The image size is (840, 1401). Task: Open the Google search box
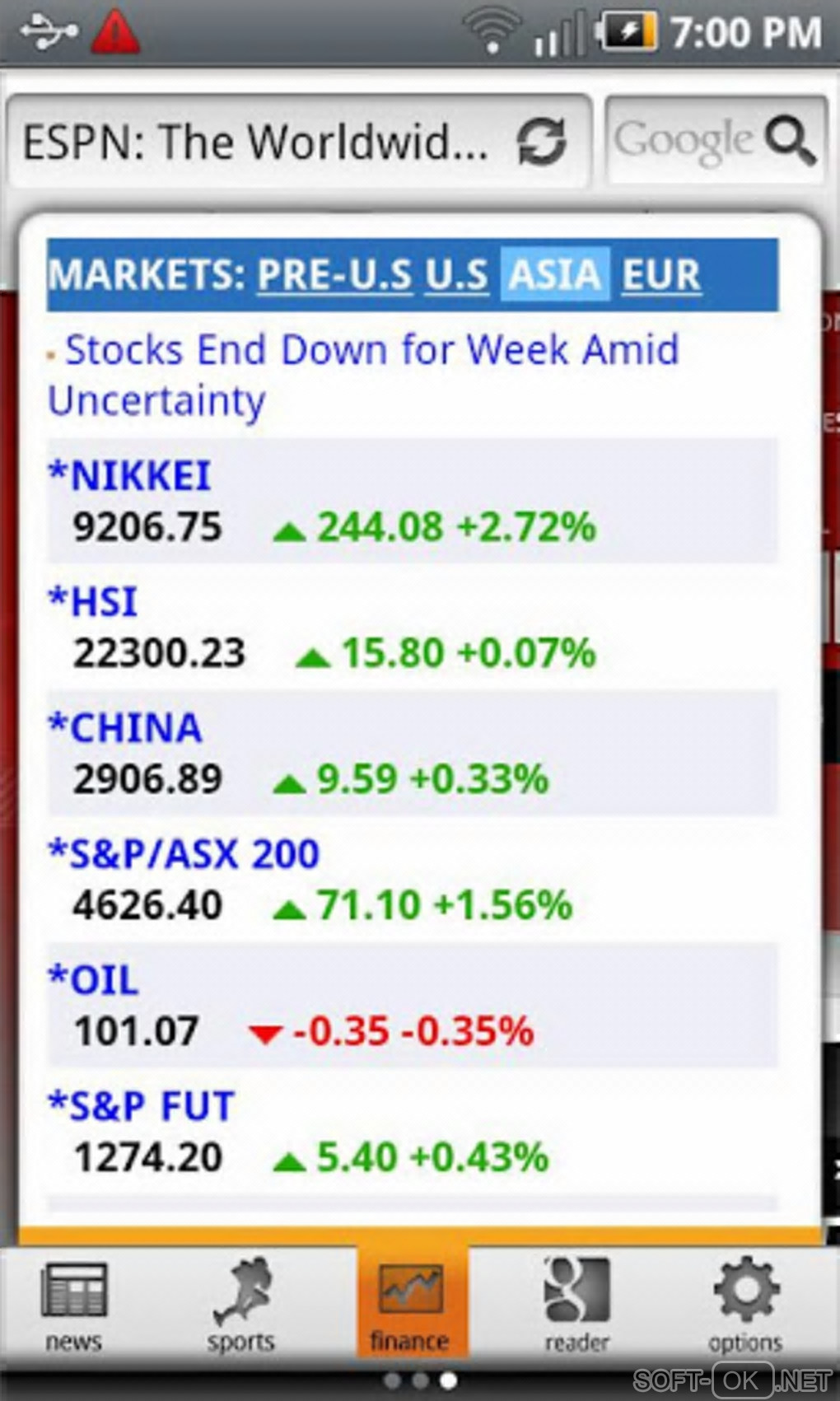pos(715,140)
